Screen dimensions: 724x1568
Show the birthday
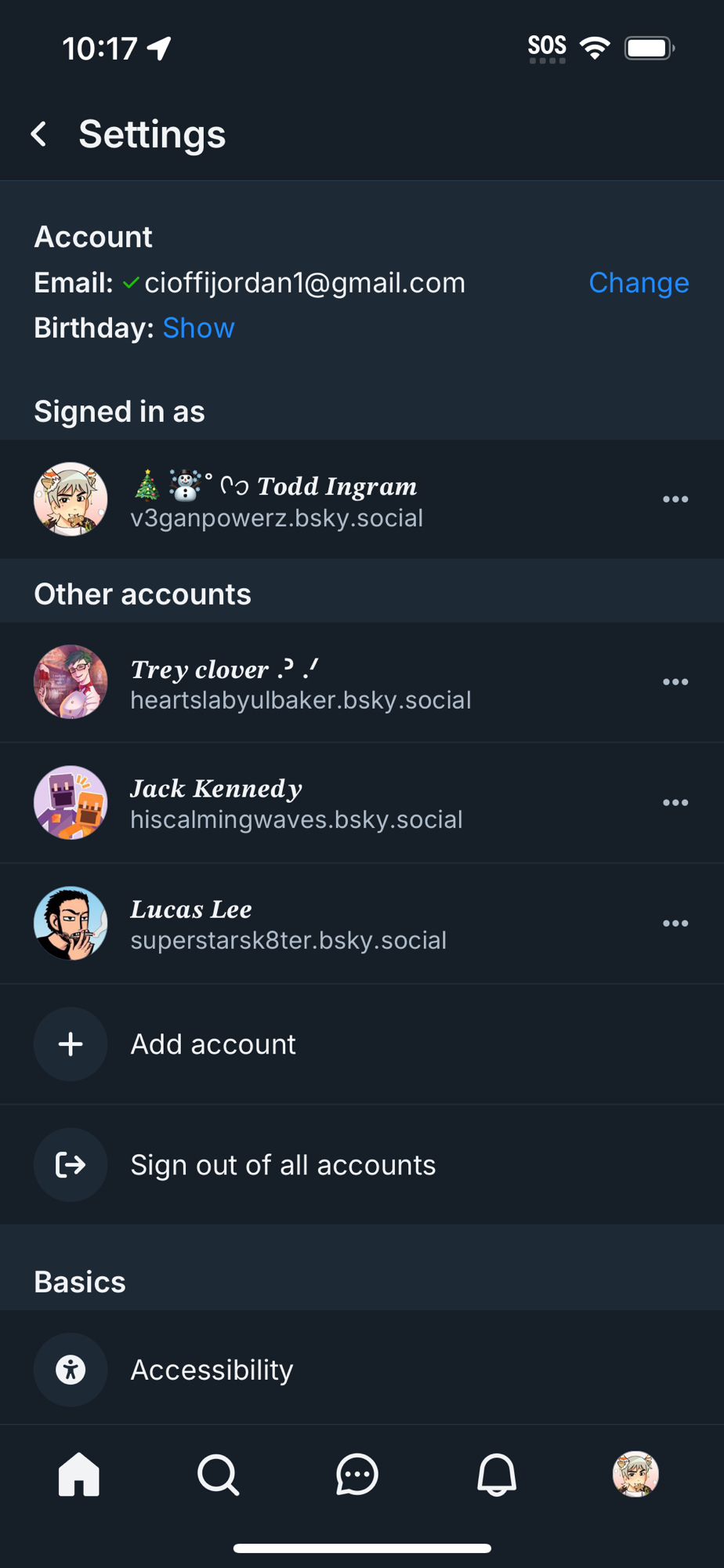[198, 328]
